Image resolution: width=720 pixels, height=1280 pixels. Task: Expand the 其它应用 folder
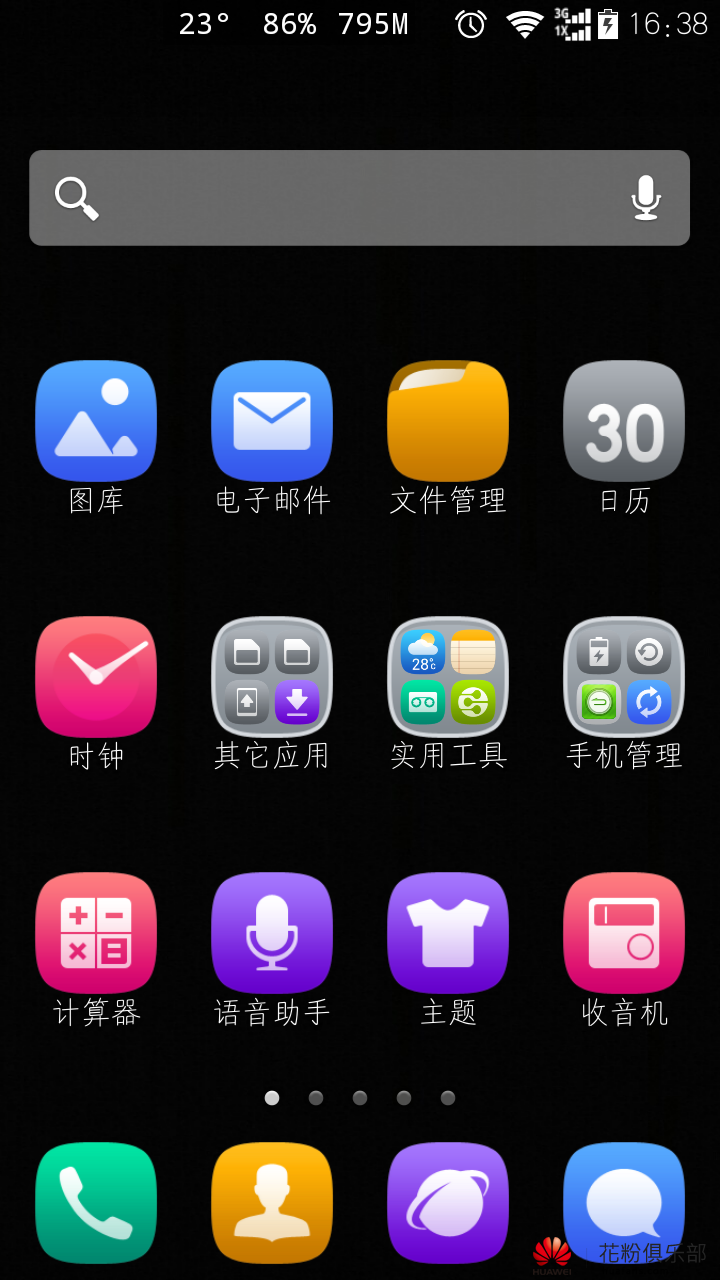click(x=272, y=676)
